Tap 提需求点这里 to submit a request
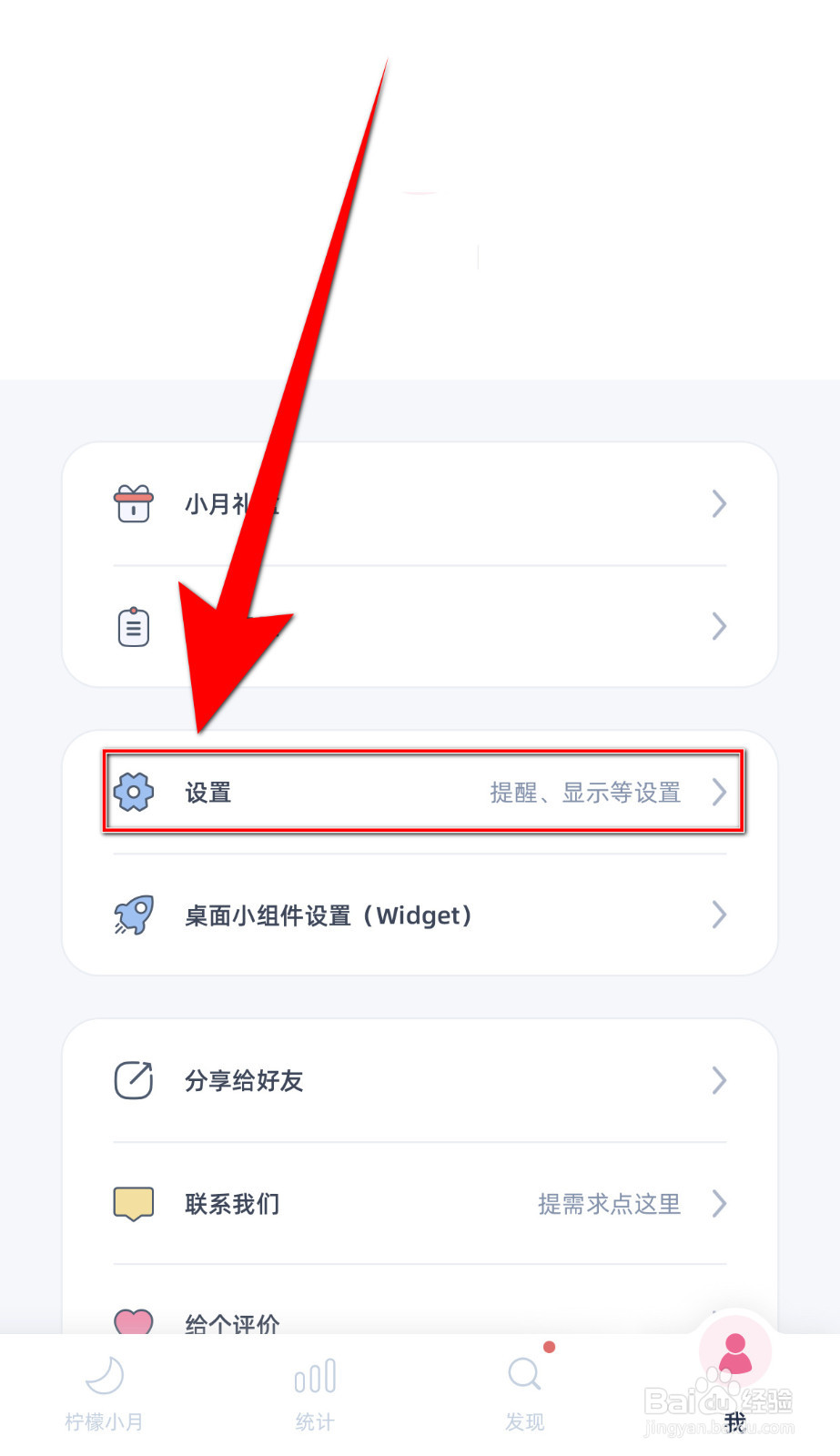 coord(608,1203)
